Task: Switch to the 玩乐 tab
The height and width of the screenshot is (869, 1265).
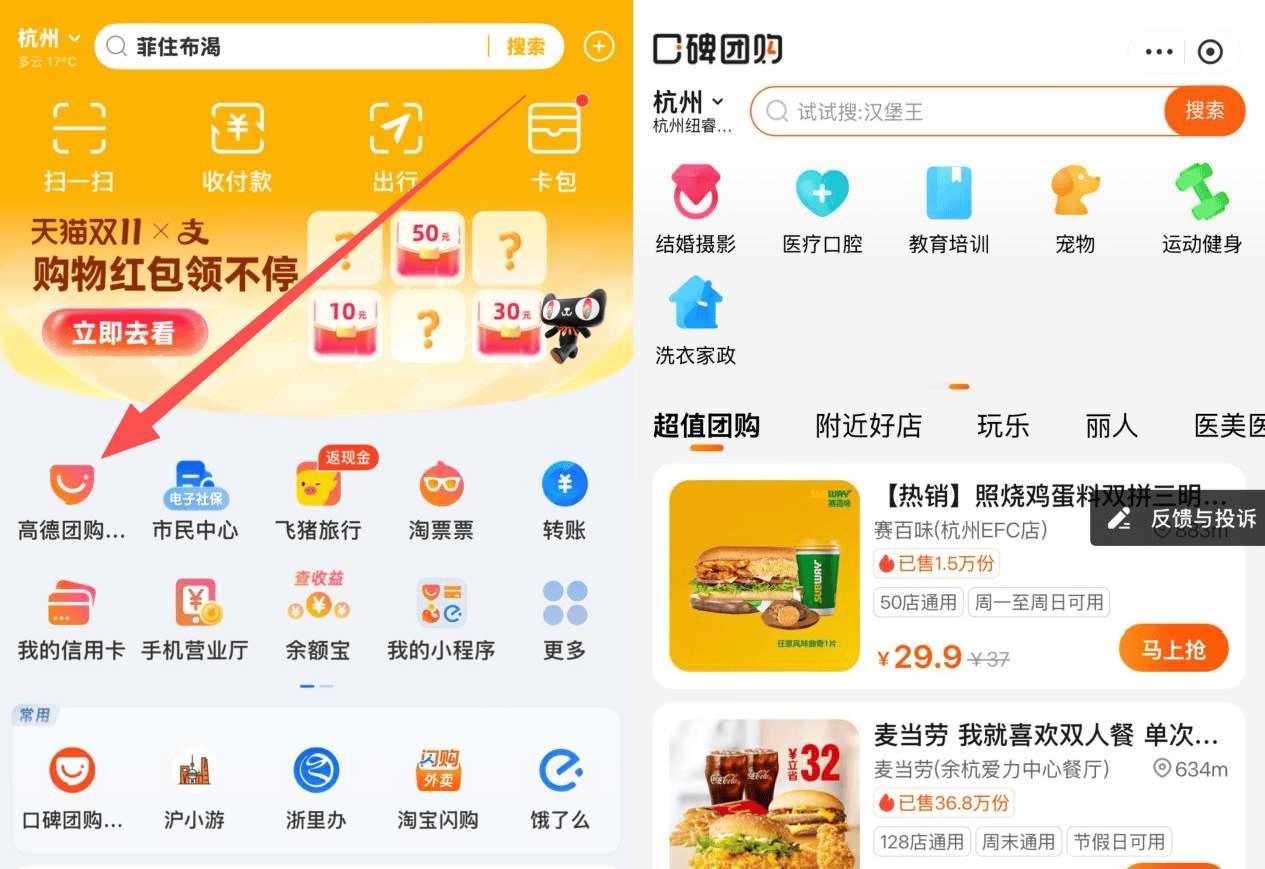Action: (1003, 426)
